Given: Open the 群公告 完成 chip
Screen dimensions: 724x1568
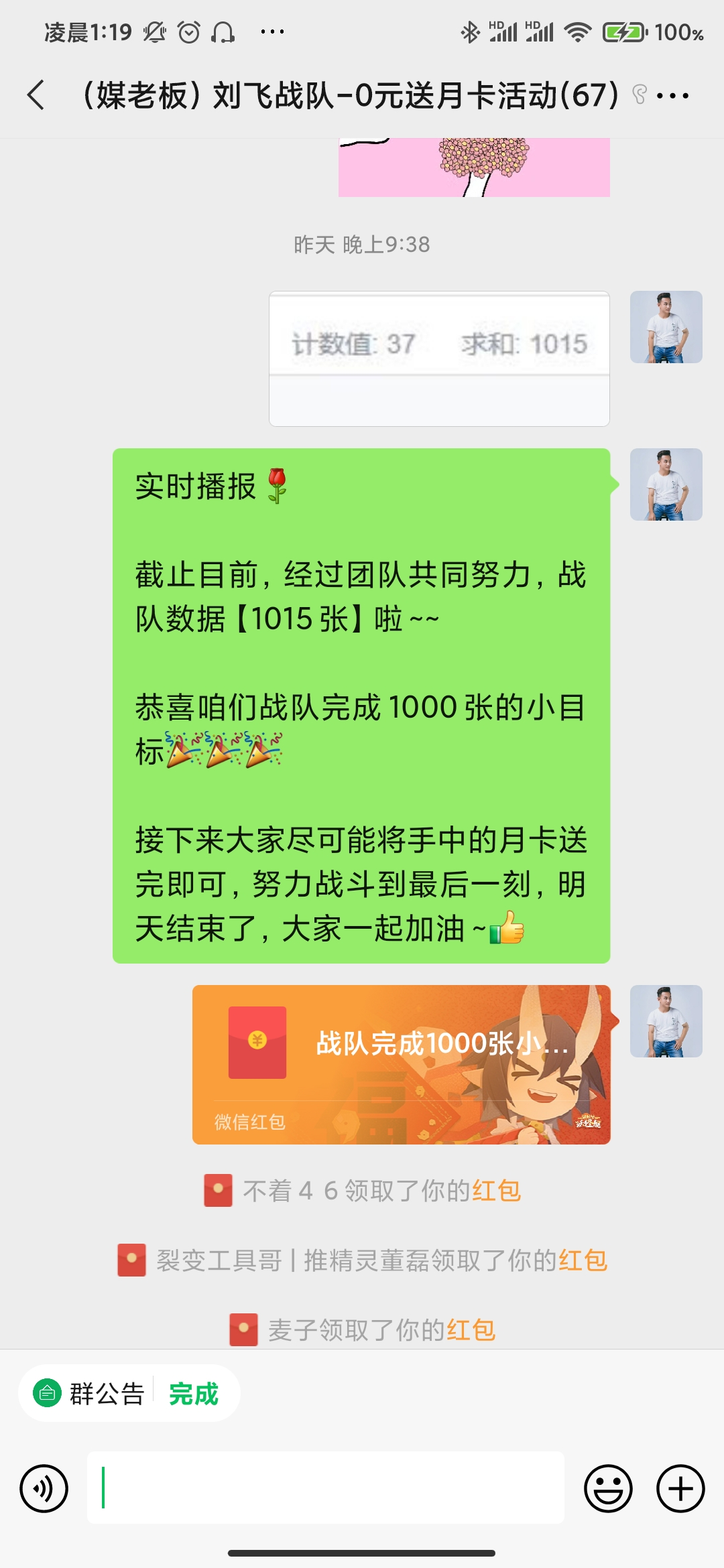Looking at the screenshot, I should tap(129, 1394).
